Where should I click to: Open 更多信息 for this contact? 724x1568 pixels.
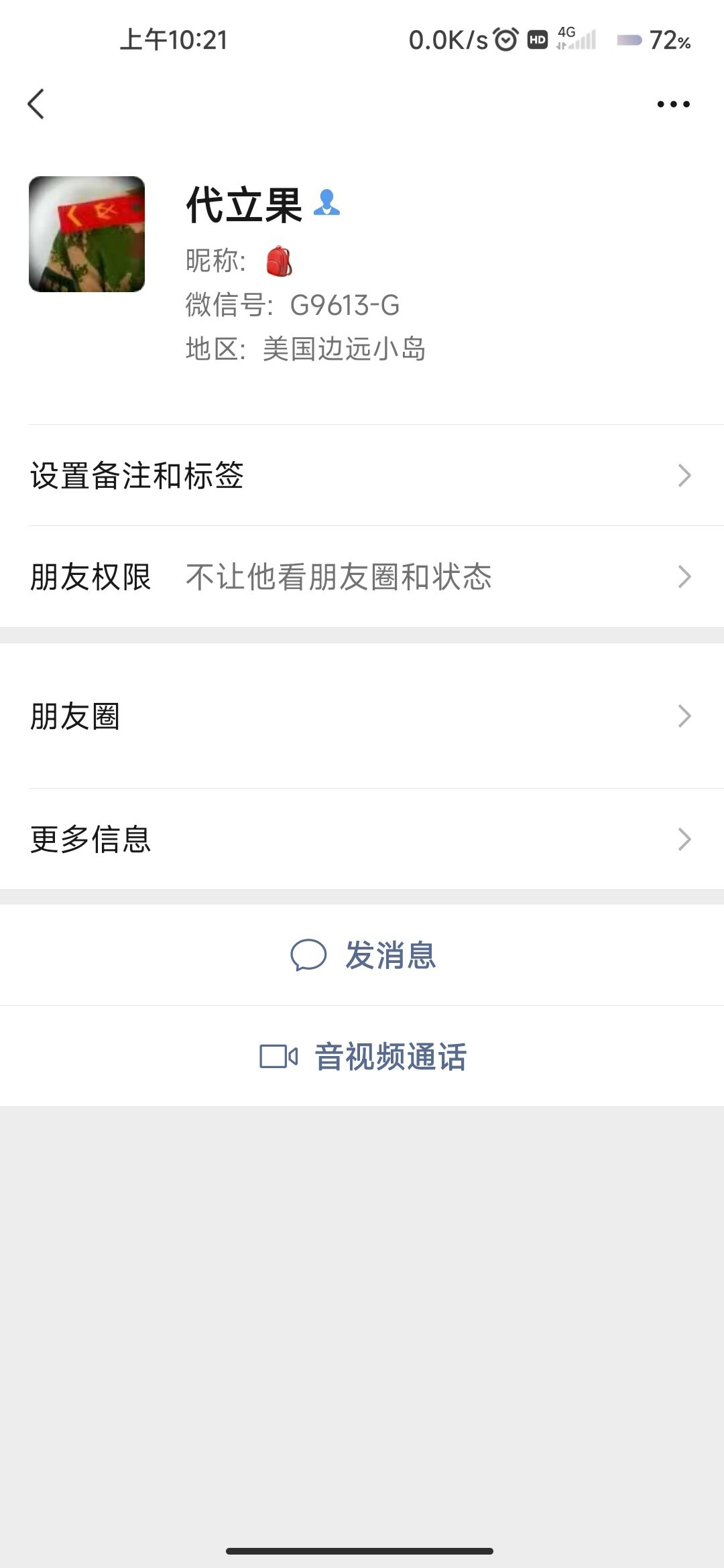(x=362, y=839)
